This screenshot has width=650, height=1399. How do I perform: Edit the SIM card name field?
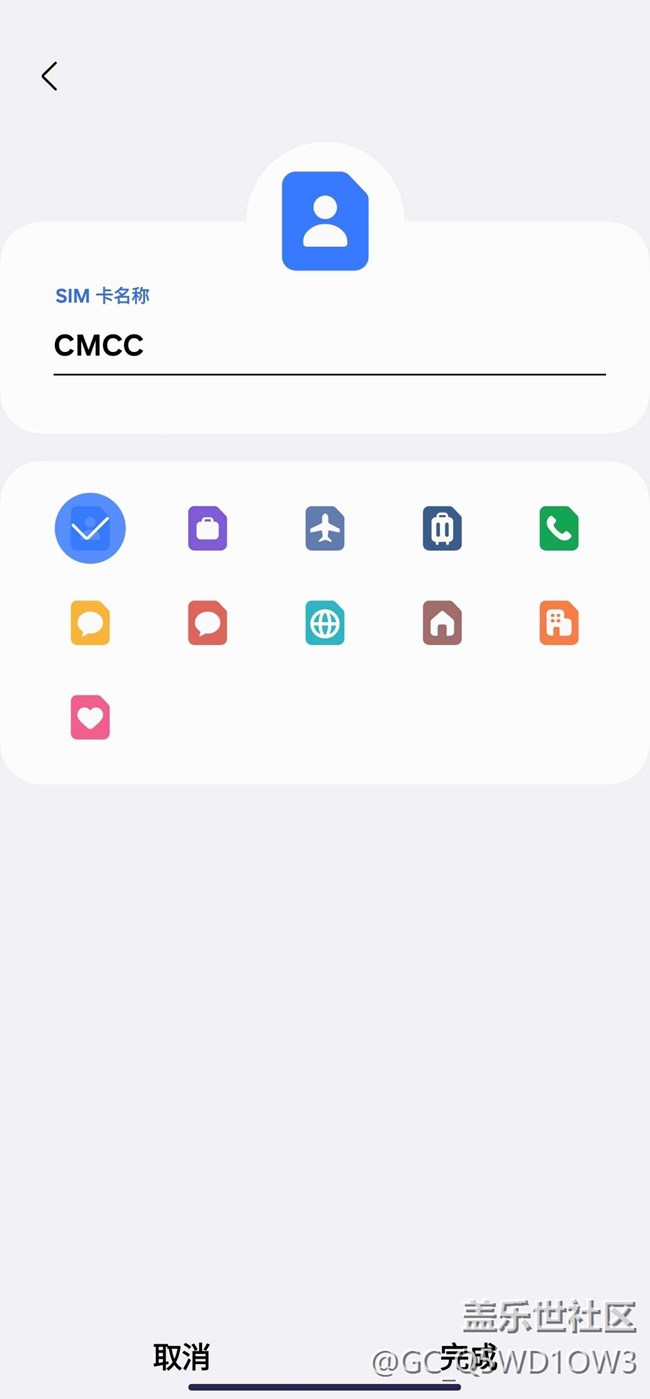click(329, 346)
